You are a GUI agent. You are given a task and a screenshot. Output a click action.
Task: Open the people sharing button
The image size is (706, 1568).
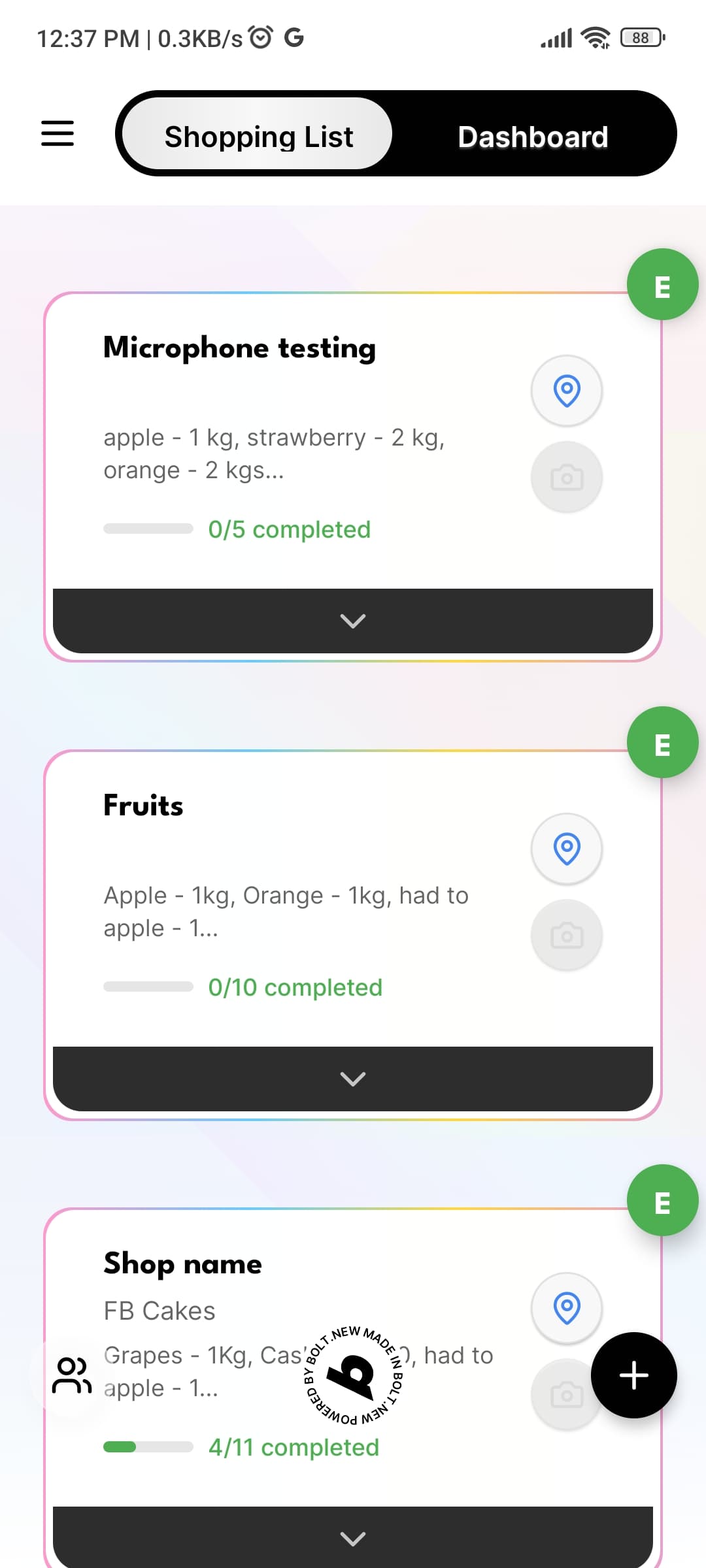tap(72, 1375)
